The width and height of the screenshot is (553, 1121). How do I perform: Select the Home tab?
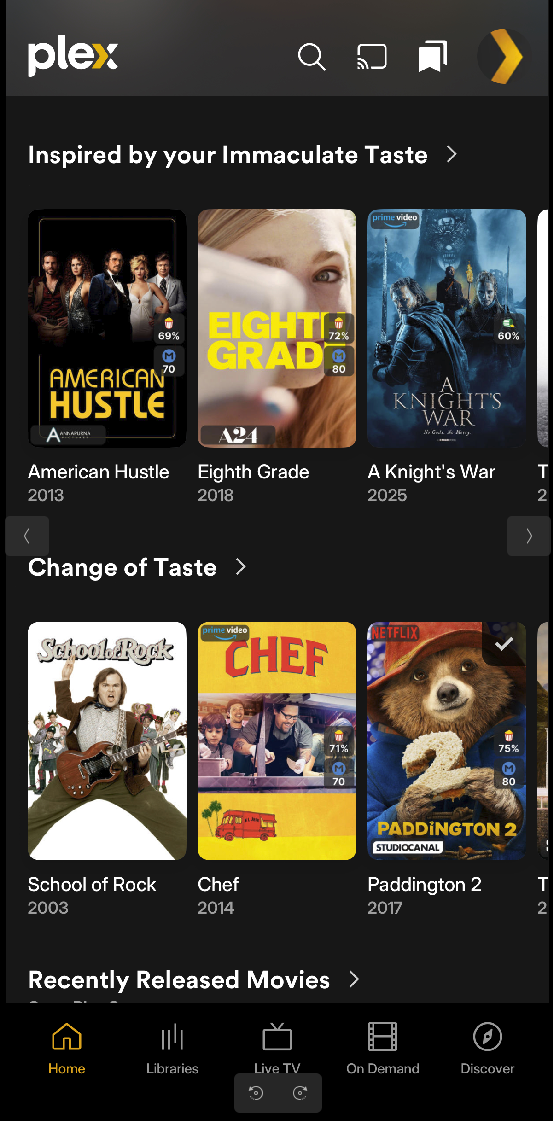click(66, 1049)
